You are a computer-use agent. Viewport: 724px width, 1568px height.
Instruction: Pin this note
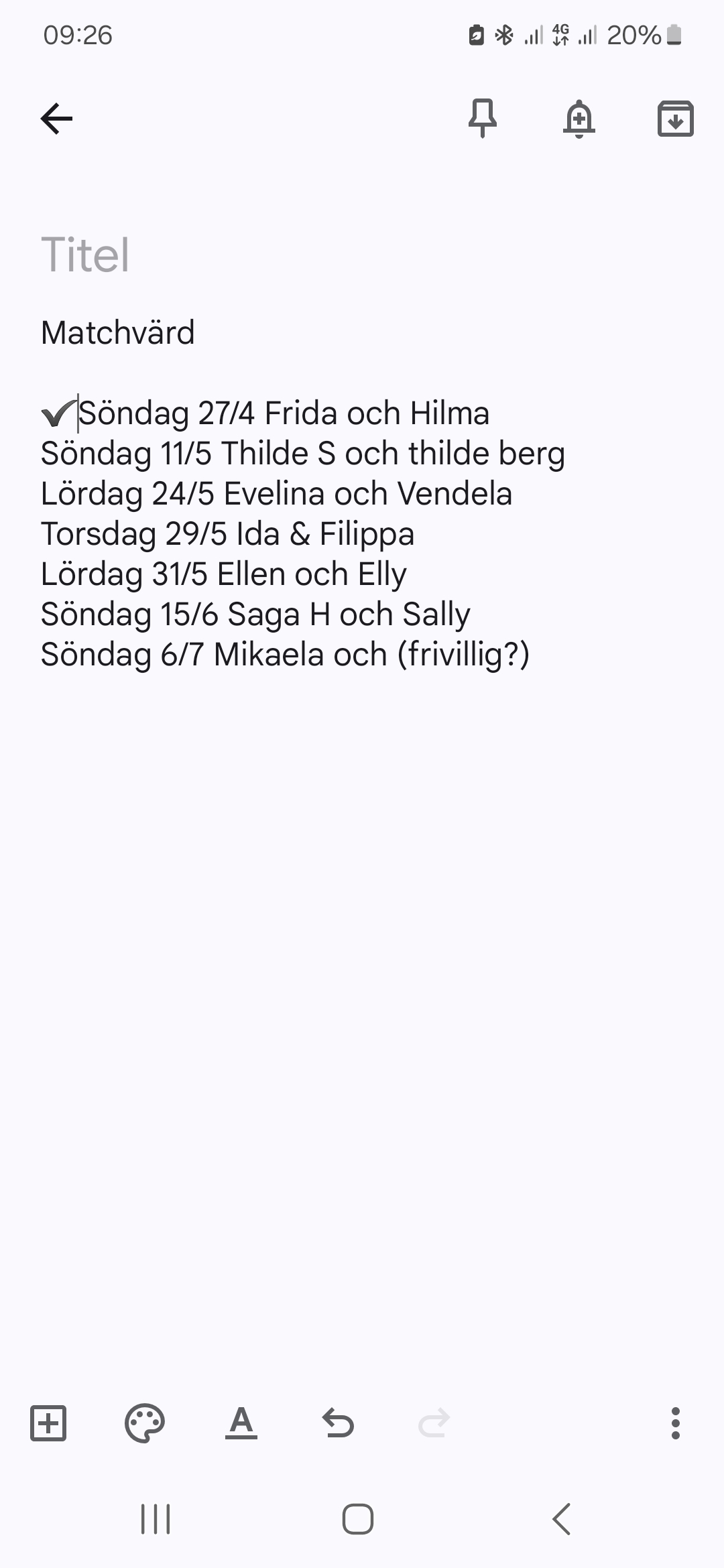[x=482, y=119]
